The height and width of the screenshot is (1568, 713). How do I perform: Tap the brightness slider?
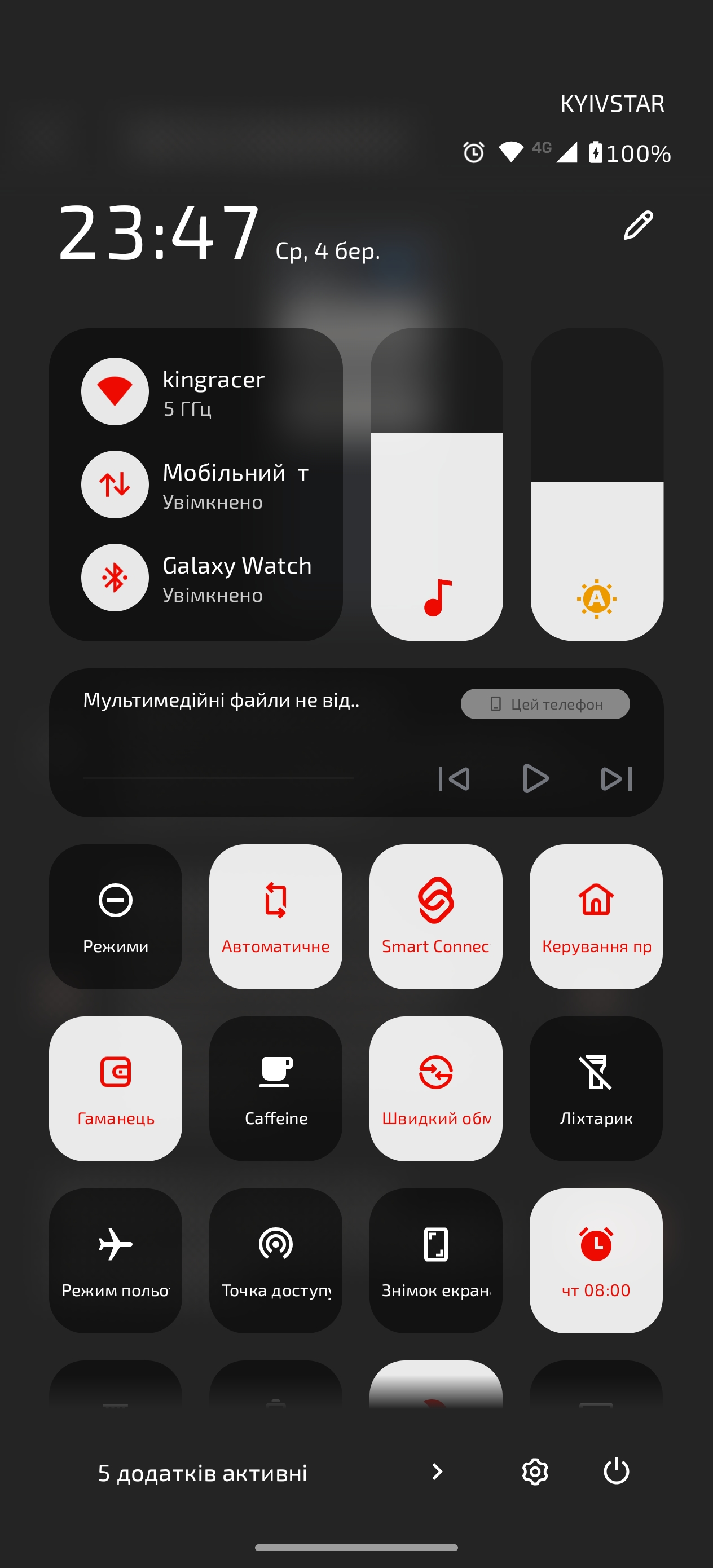[597, 485]
